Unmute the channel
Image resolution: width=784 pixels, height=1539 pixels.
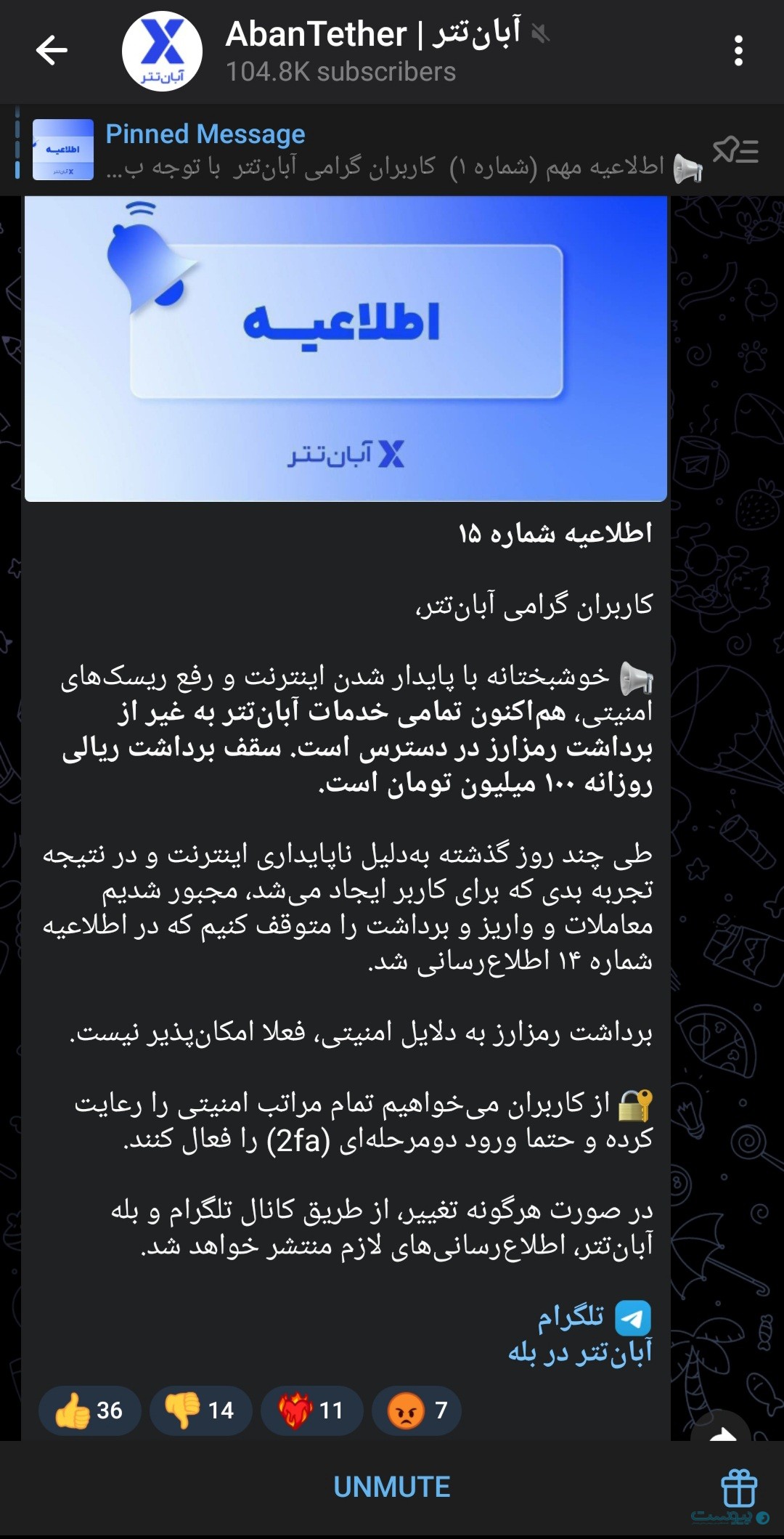(x=392, y=1487)
